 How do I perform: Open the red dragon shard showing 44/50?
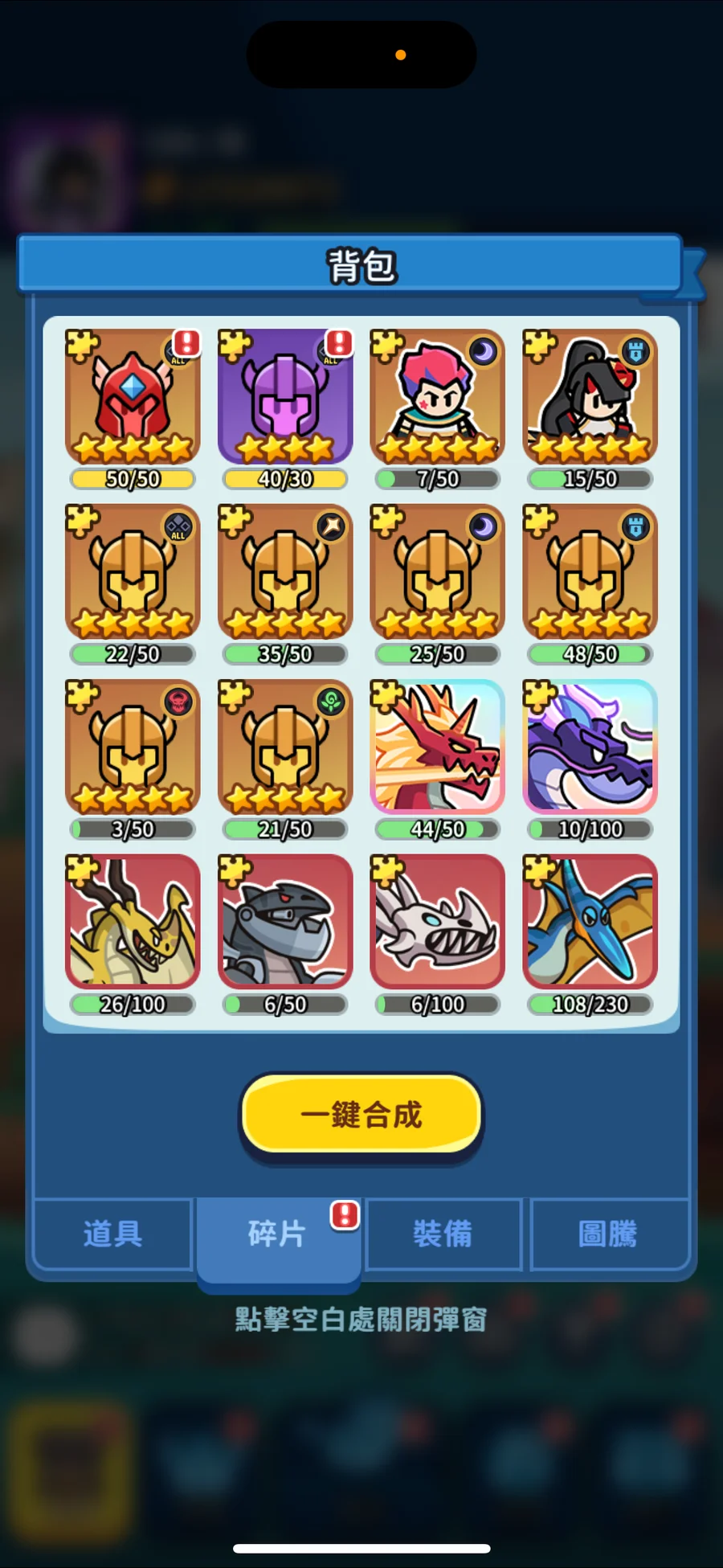tap(438, 747)
